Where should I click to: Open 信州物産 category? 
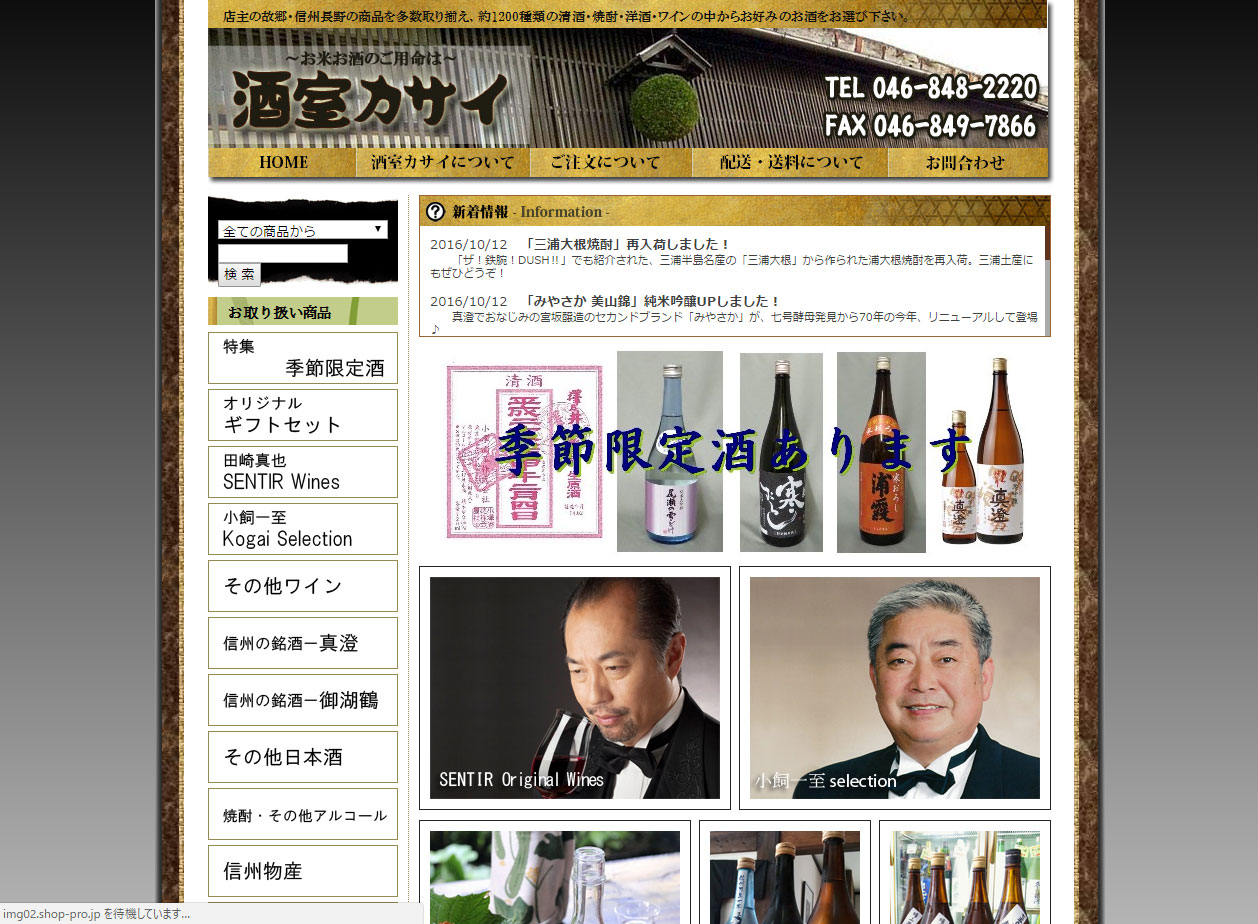[x=302, y=871]
